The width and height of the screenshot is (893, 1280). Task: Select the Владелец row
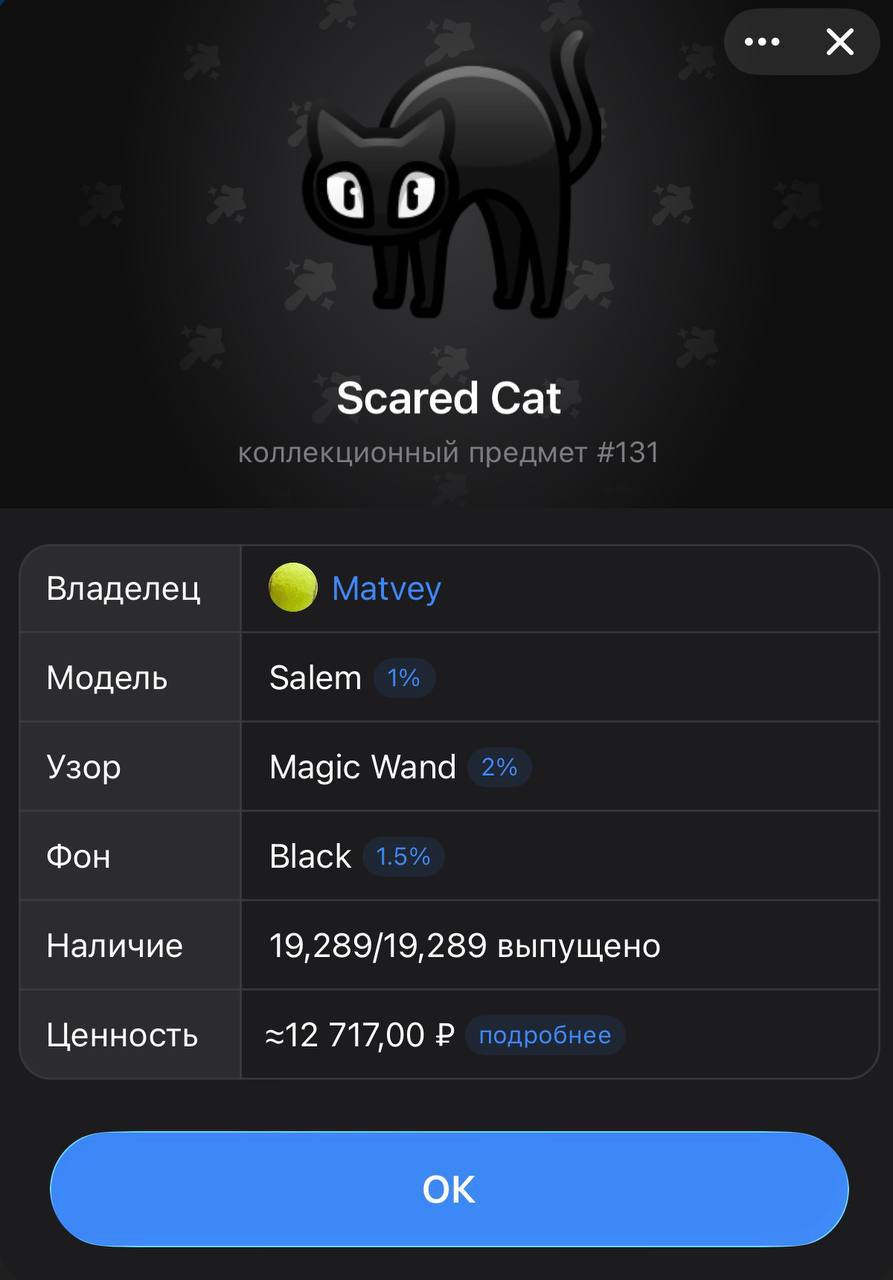click(123, 588)
